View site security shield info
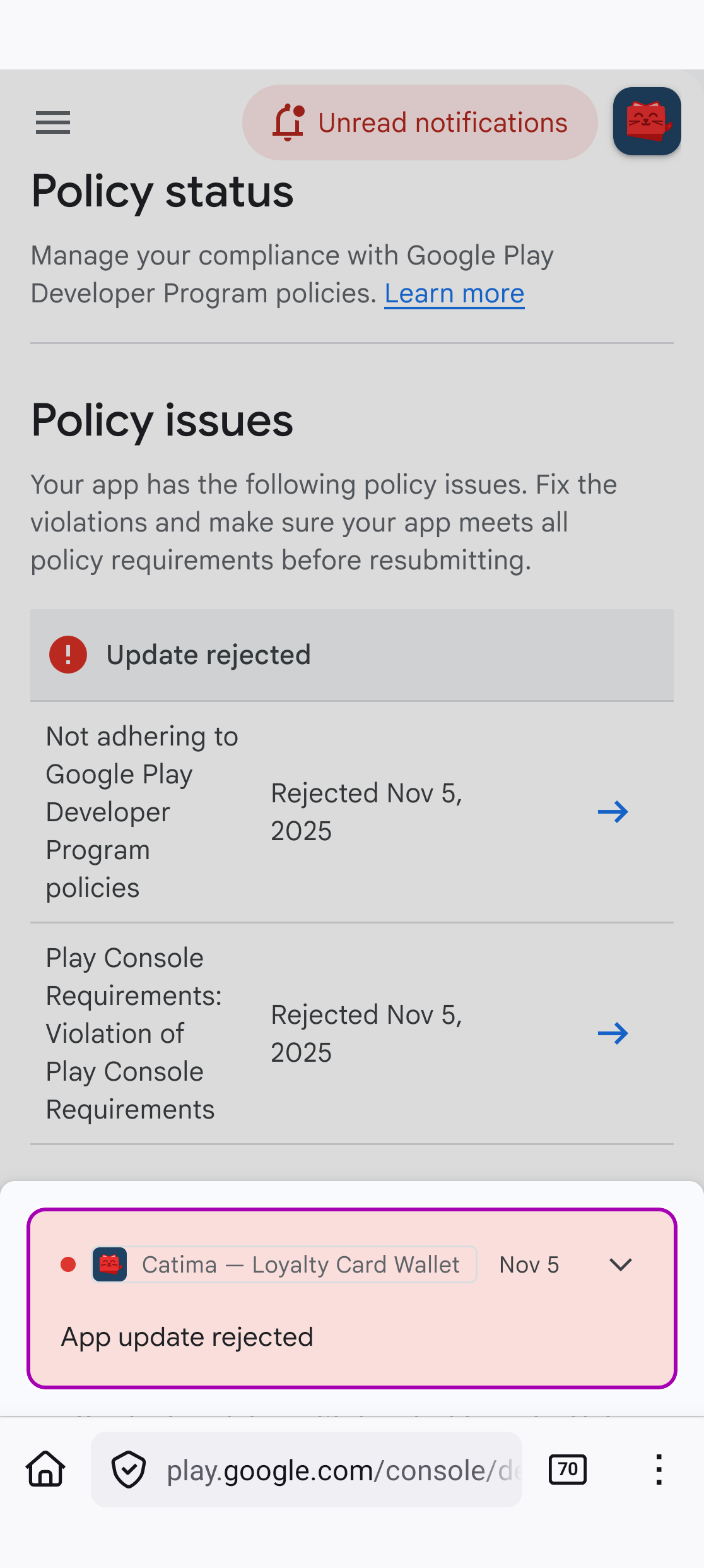The height and width of the screenshot is (1568, 704). (x=129, y=1470)
